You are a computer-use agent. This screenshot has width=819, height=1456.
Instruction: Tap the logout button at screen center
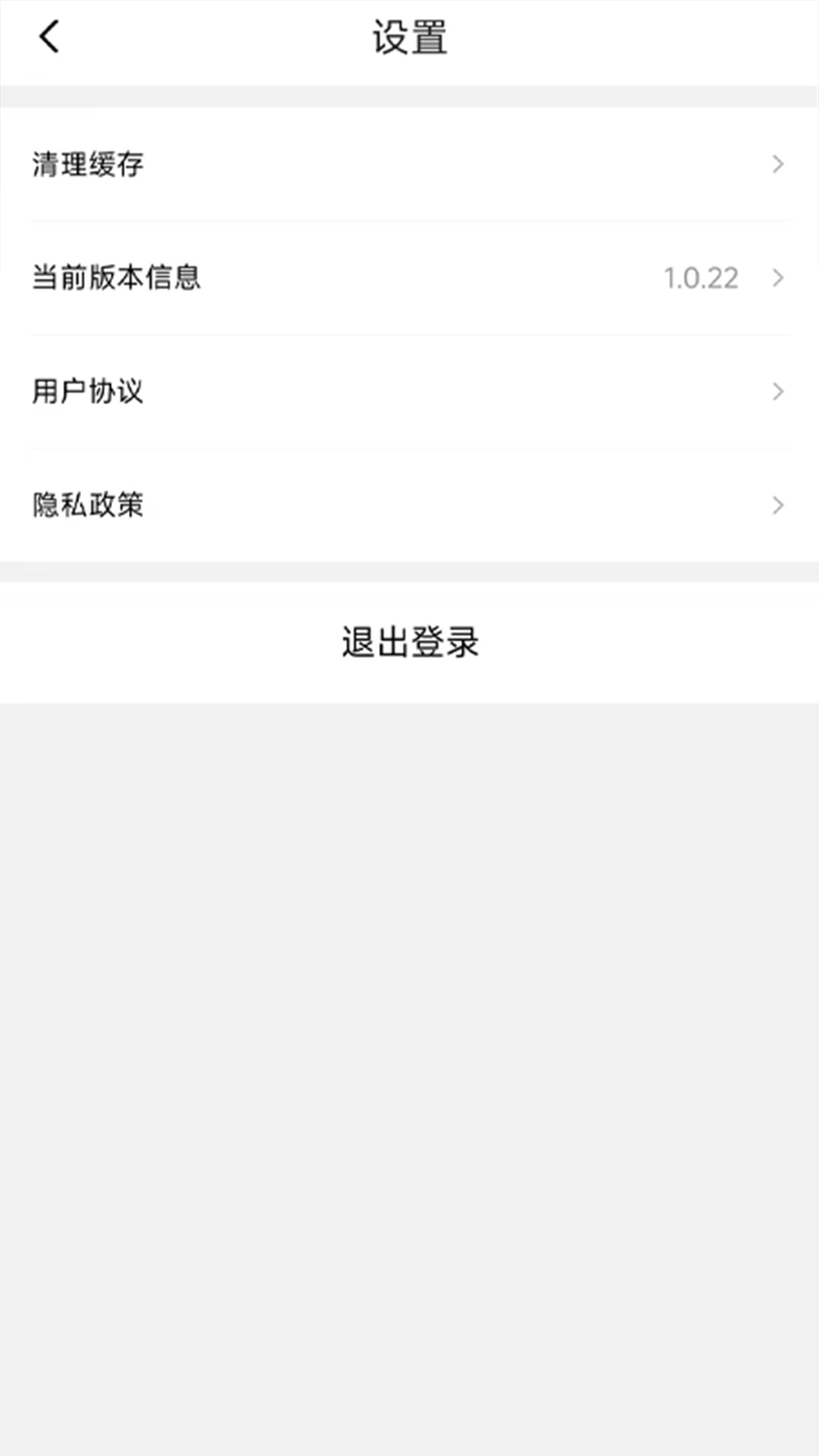pos(409,642)
